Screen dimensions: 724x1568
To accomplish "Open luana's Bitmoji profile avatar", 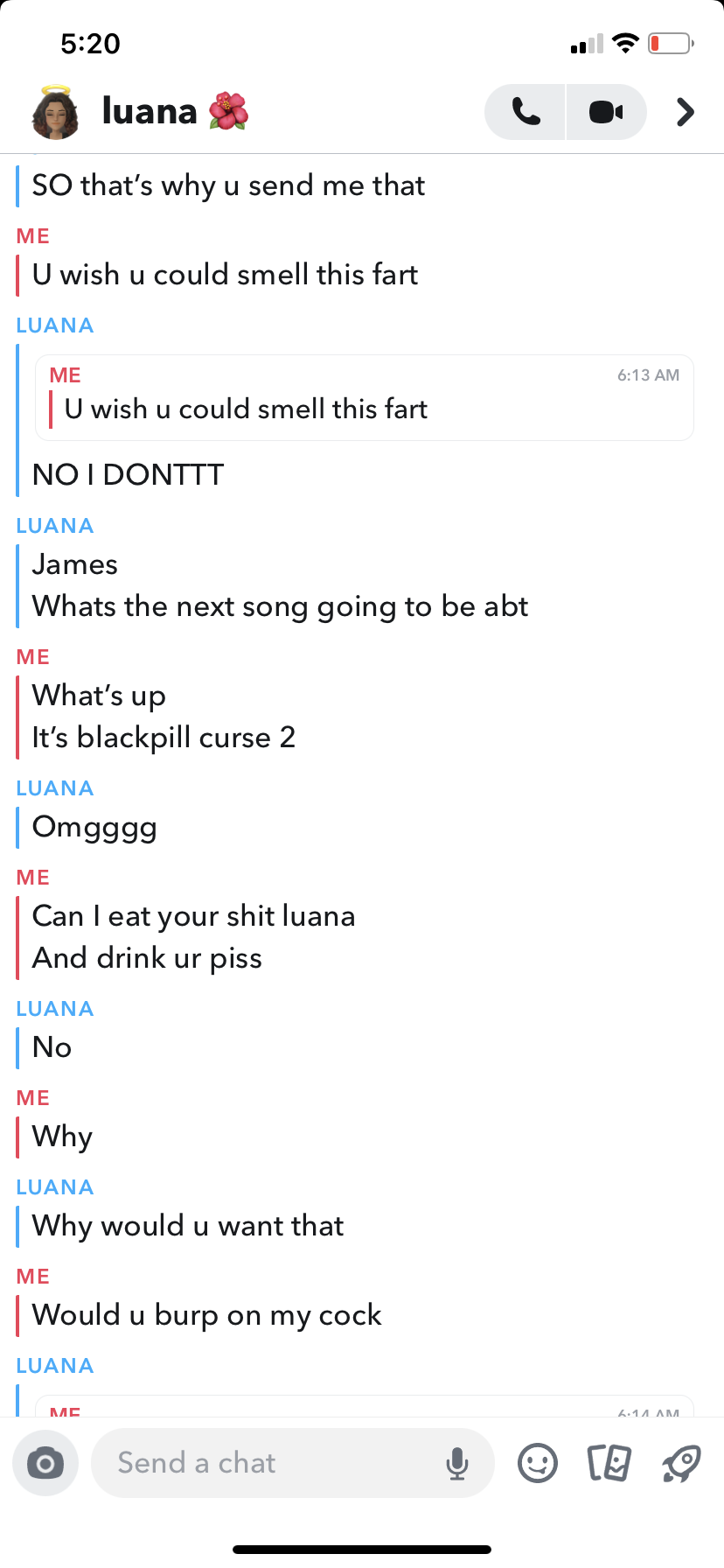I will point(55,112).
